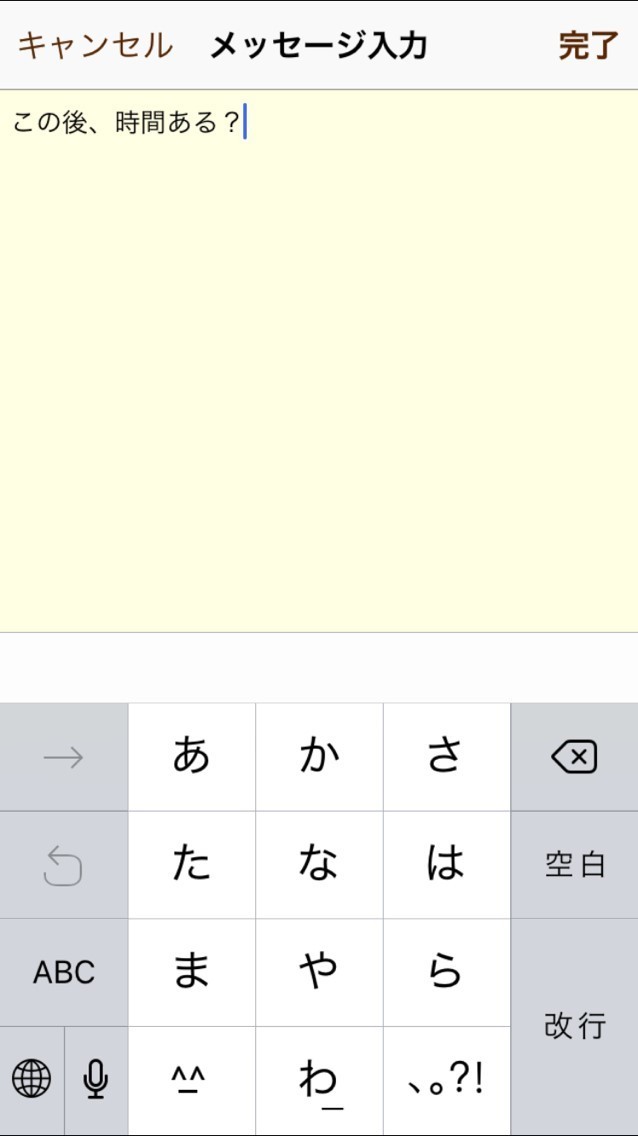The image size is (638, 1136).
Task: Focus the yellow message text area
Action: [x=319, y=380]
